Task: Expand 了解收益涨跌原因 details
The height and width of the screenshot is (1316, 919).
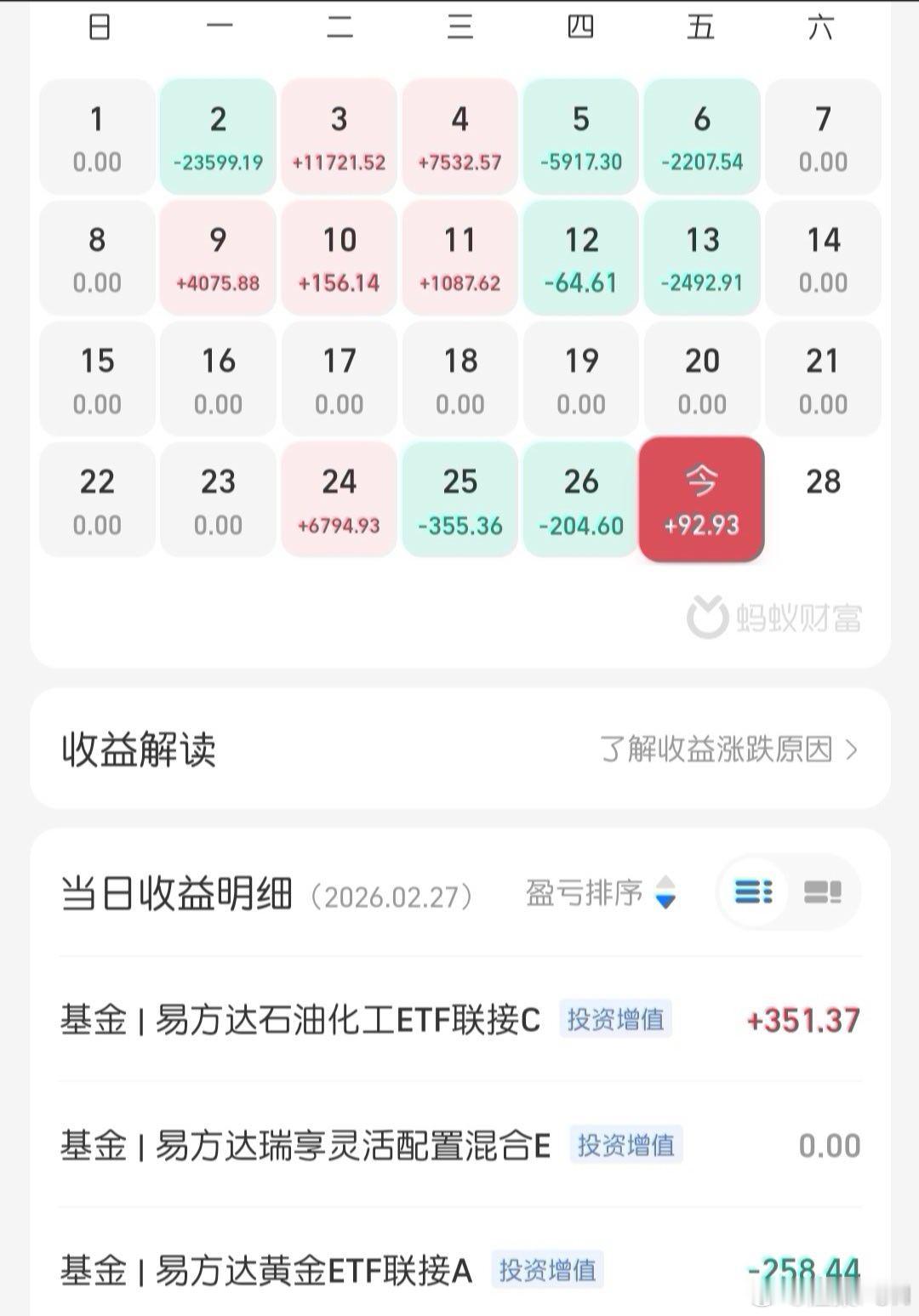Action: click(728, 749)
